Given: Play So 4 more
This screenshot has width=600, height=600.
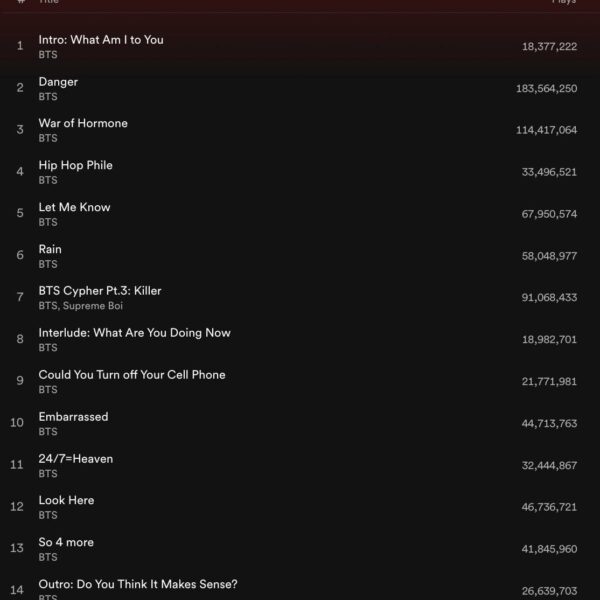Looking at the screenshot, I should click(66, 542).
